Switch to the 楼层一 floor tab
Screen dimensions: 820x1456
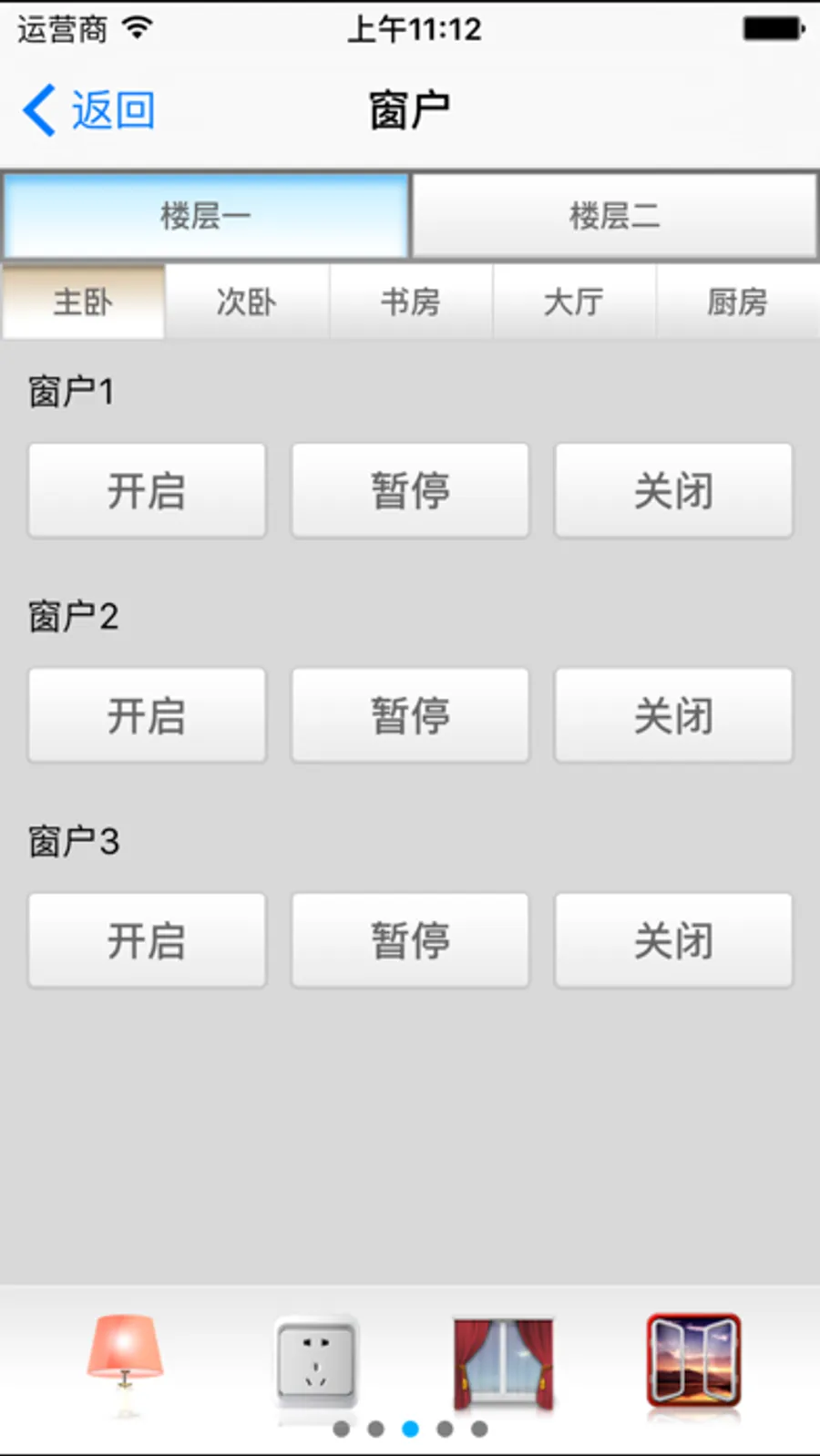point(205,215)
